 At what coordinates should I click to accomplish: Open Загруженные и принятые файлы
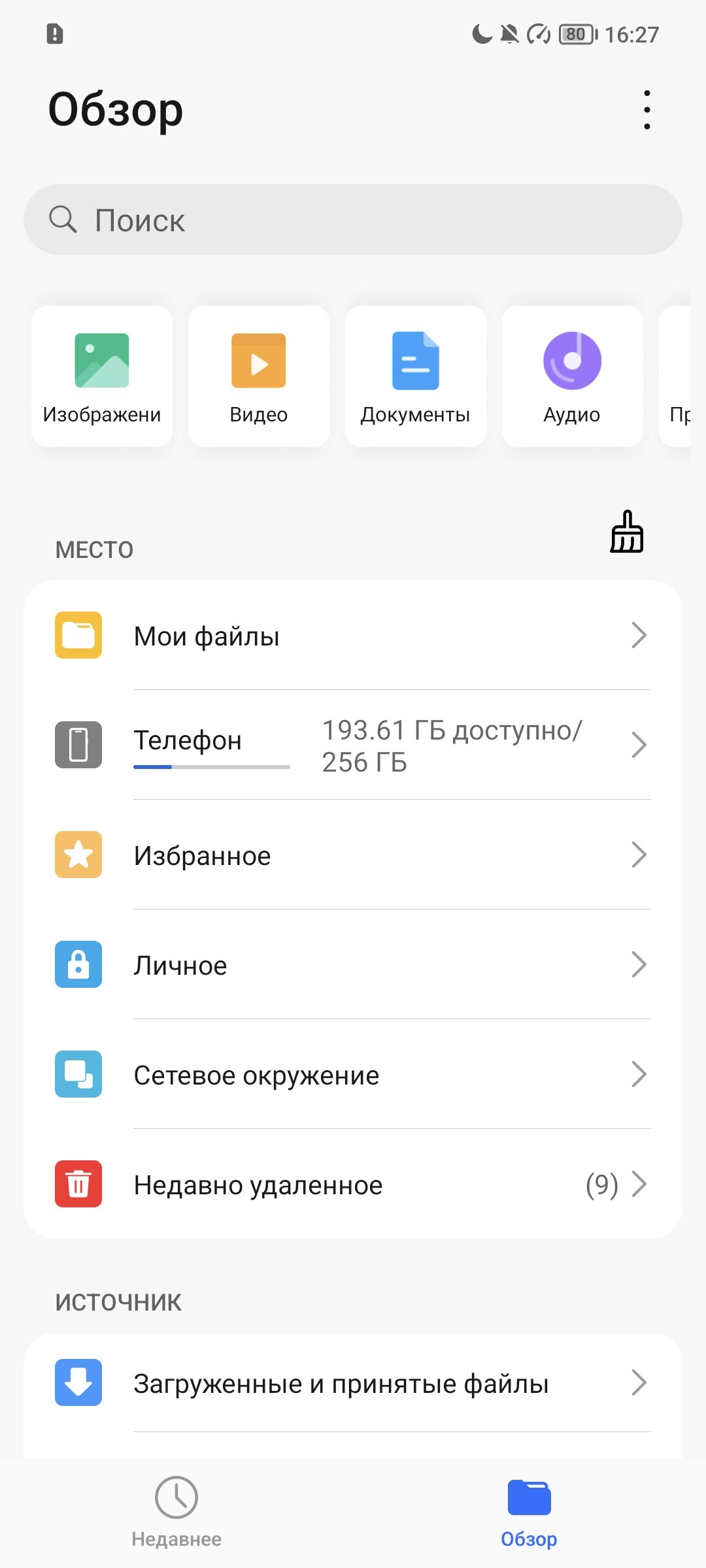(353, 1382)
